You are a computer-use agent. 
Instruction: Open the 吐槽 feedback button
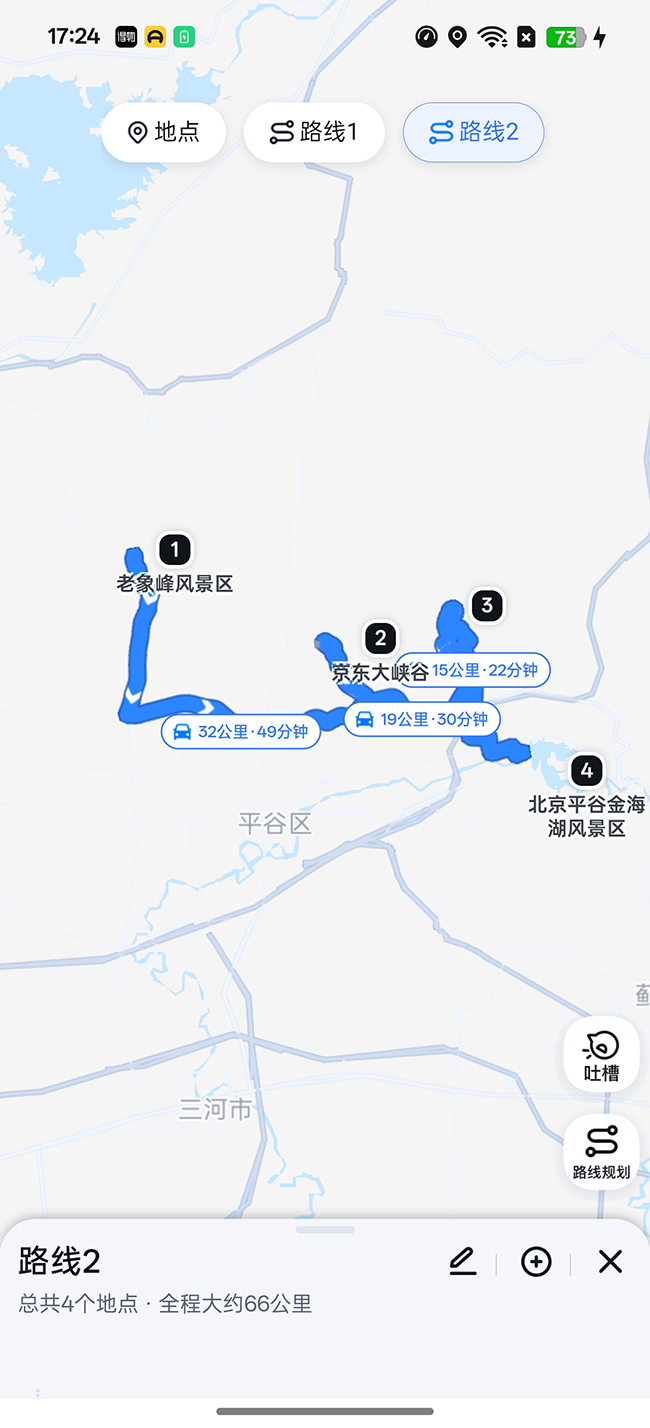coord(601,1056)
